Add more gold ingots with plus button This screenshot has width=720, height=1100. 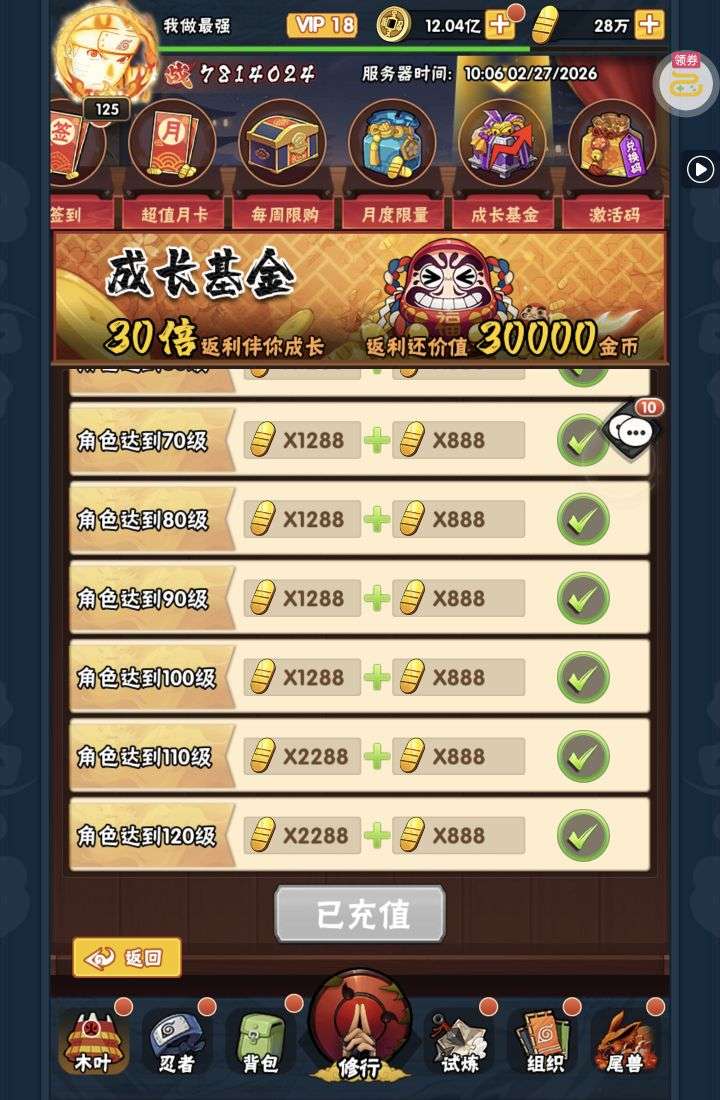(x=649, y=25)
